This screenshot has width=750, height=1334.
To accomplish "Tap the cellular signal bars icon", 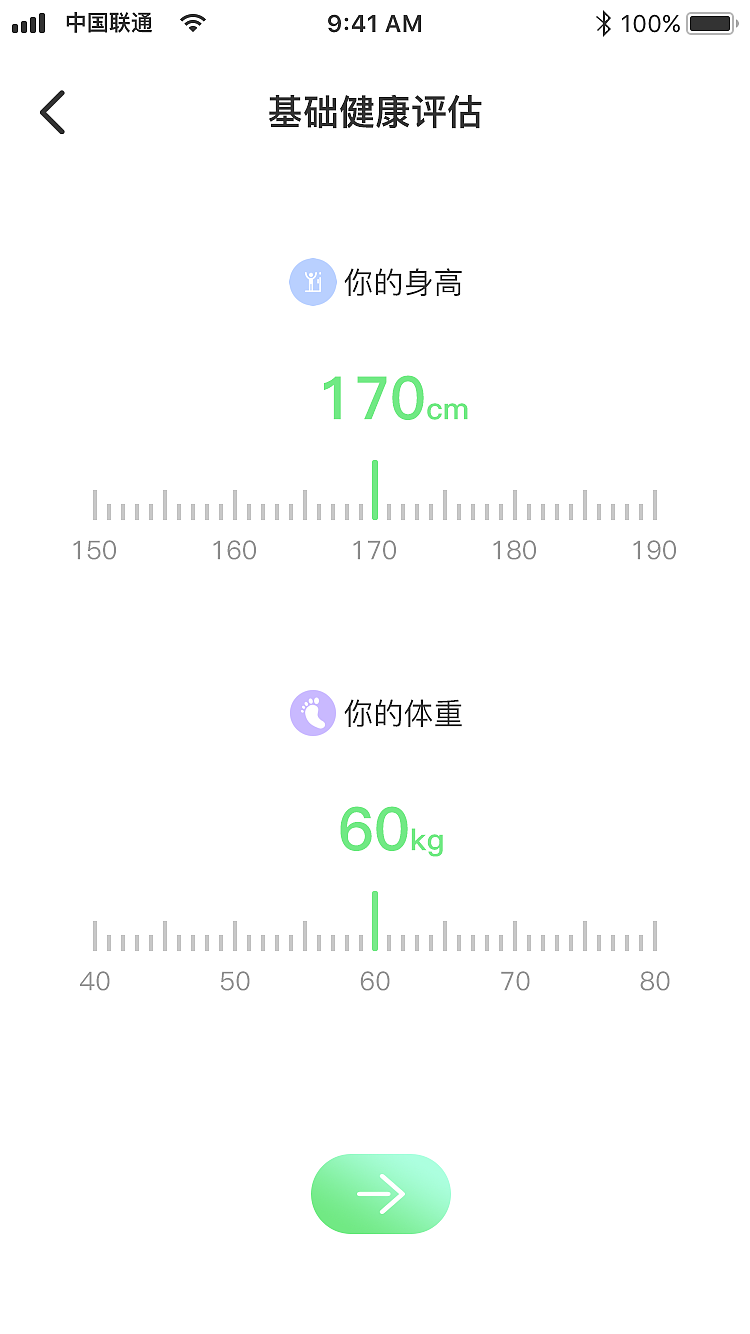I will [x=28, y=23].
